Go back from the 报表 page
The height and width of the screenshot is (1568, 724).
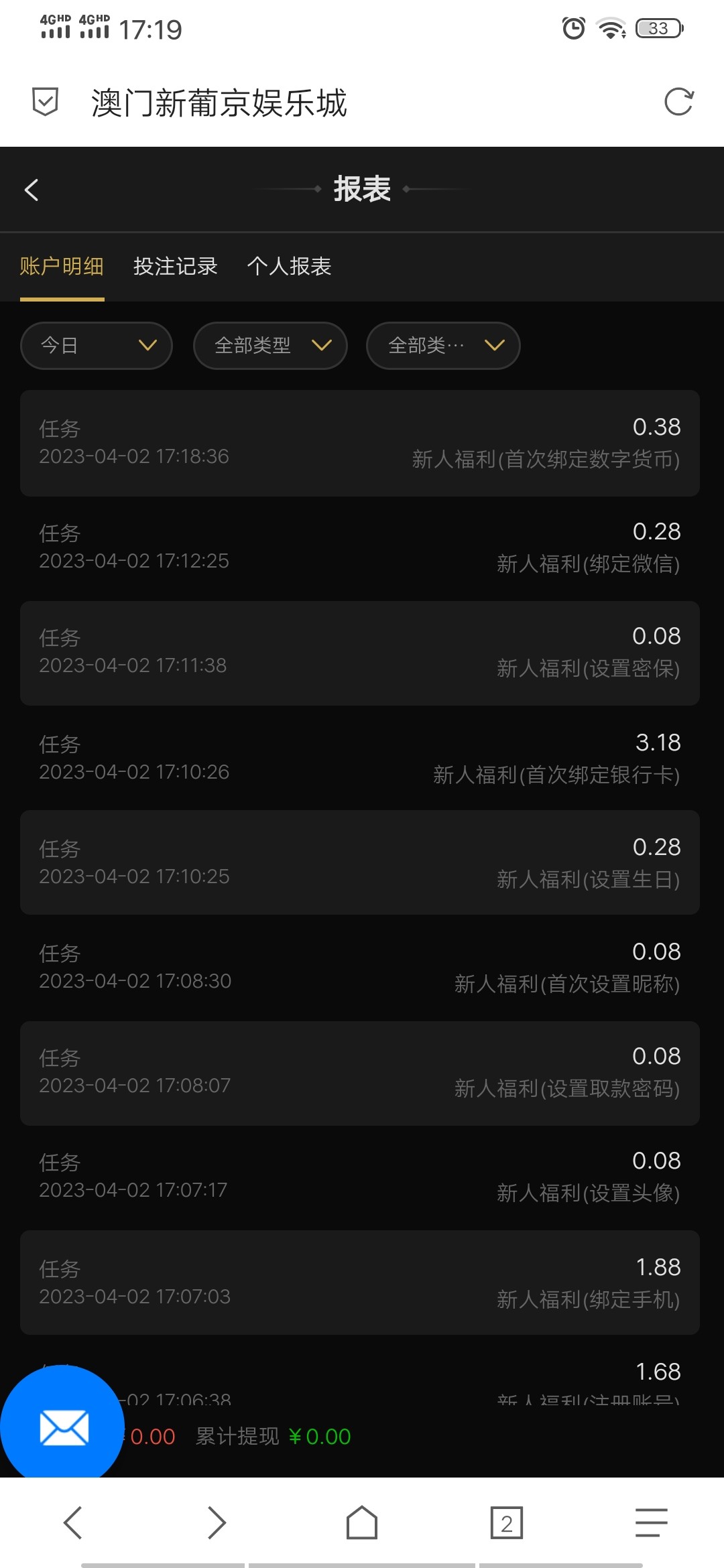(32, 190)
